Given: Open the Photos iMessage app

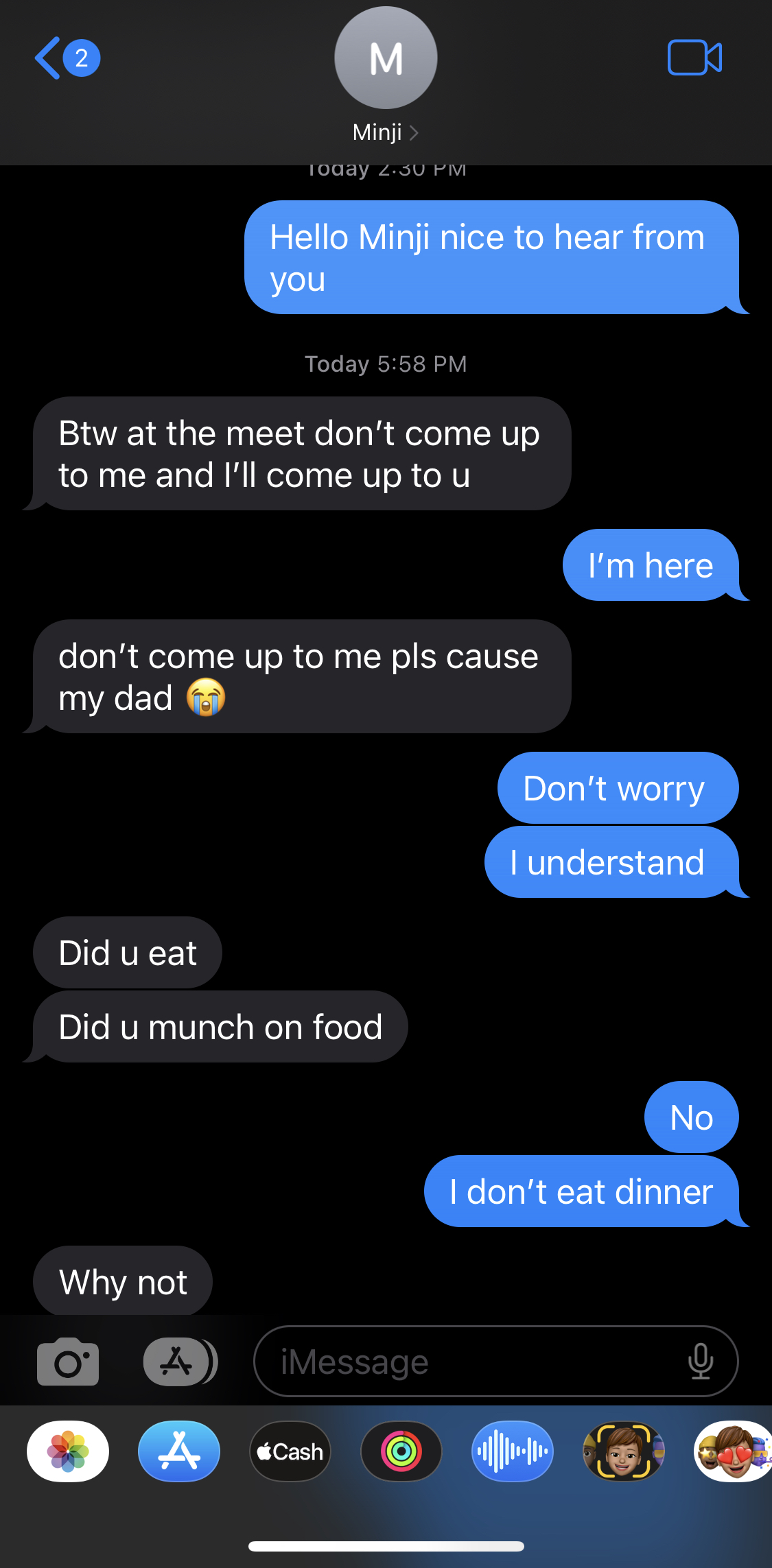Looking at the screenshot, I should pyautogui.click(x=68, y=1451).
